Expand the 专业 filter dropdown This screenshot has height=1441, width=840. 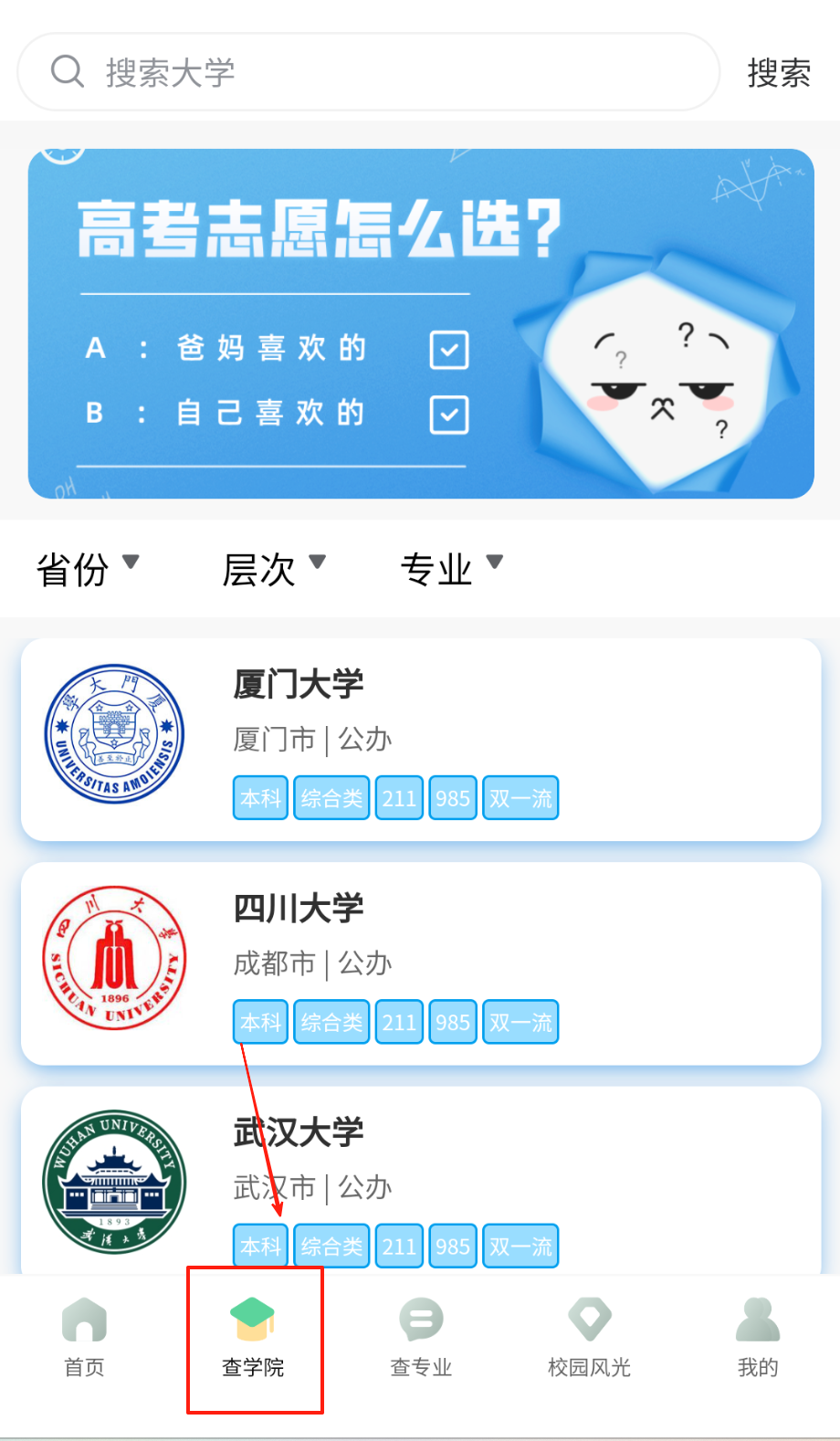coord(451,568)
